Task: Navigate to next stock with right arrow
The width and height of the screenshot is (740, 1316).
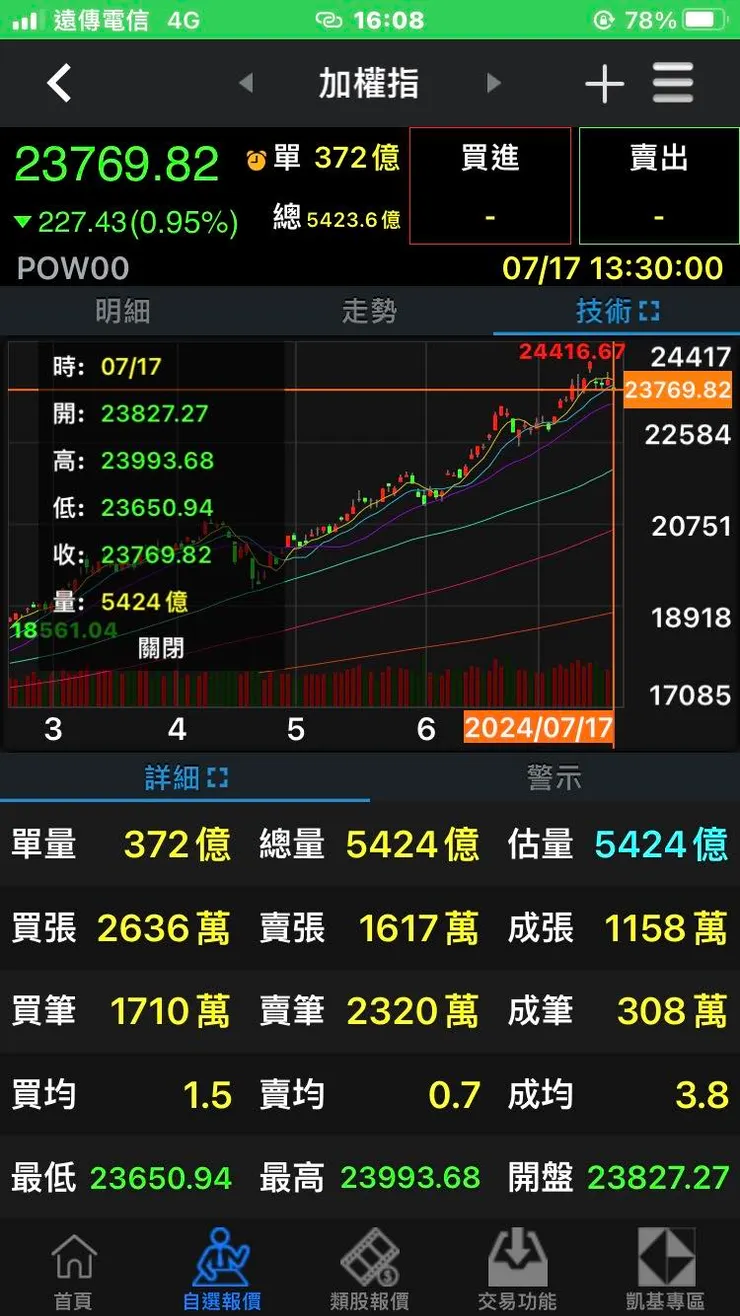Action: pyautogui.click(x=492, y=84)
